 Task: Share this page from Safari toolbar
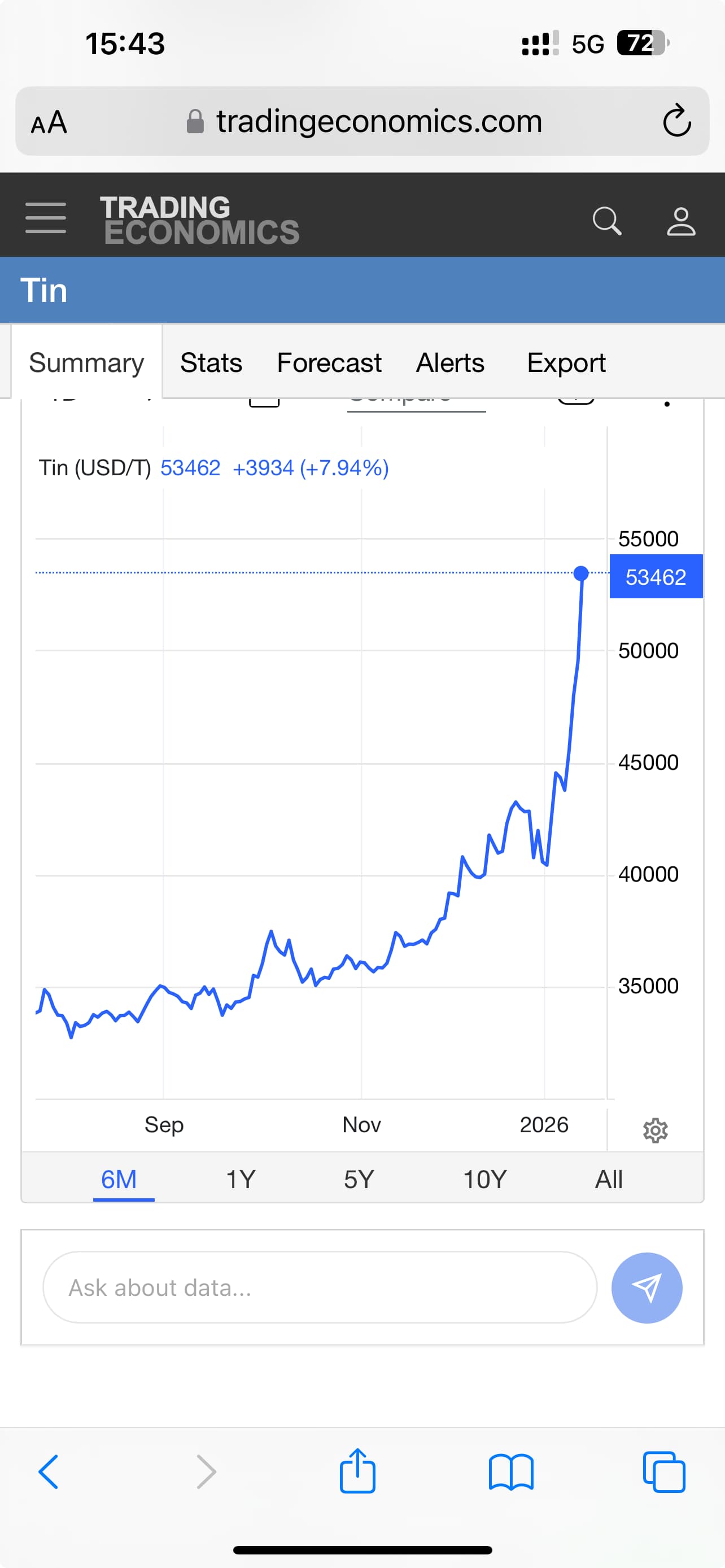coord(357,1471)
